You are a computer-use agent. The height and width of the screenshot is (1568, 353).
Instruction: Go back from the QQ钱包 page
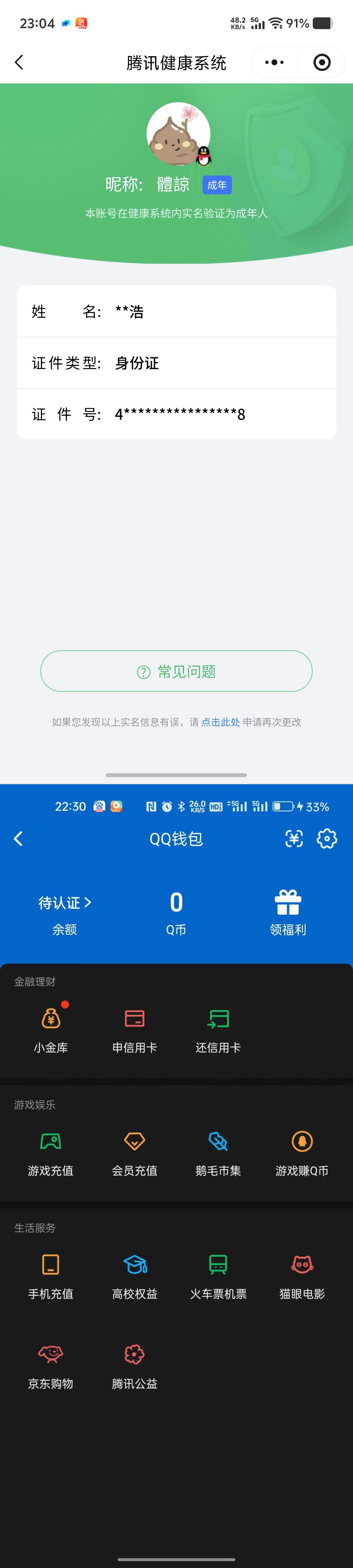point(18,839)
